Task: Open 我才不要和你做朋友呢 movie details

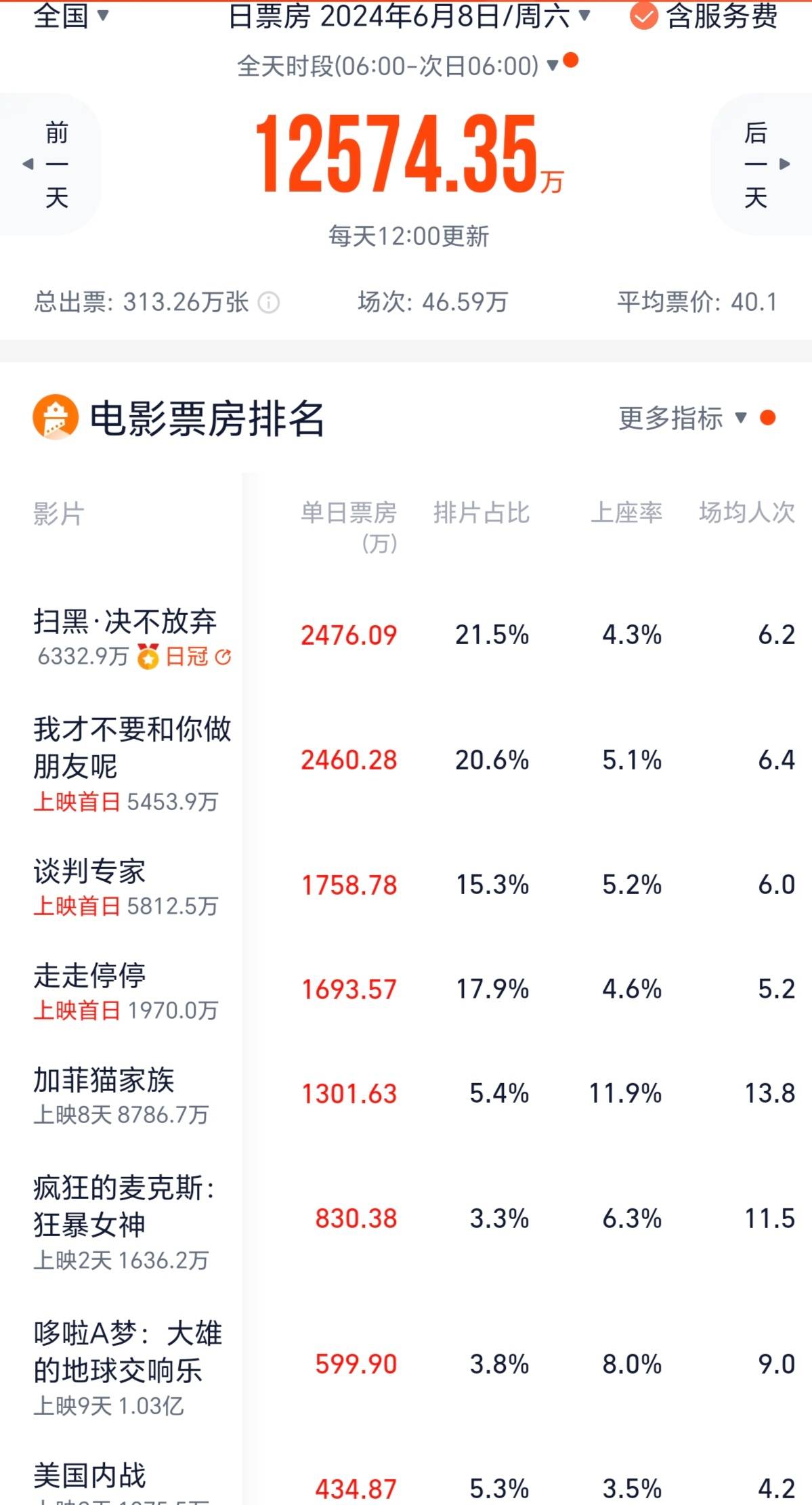Action: [x=132, y=760]
